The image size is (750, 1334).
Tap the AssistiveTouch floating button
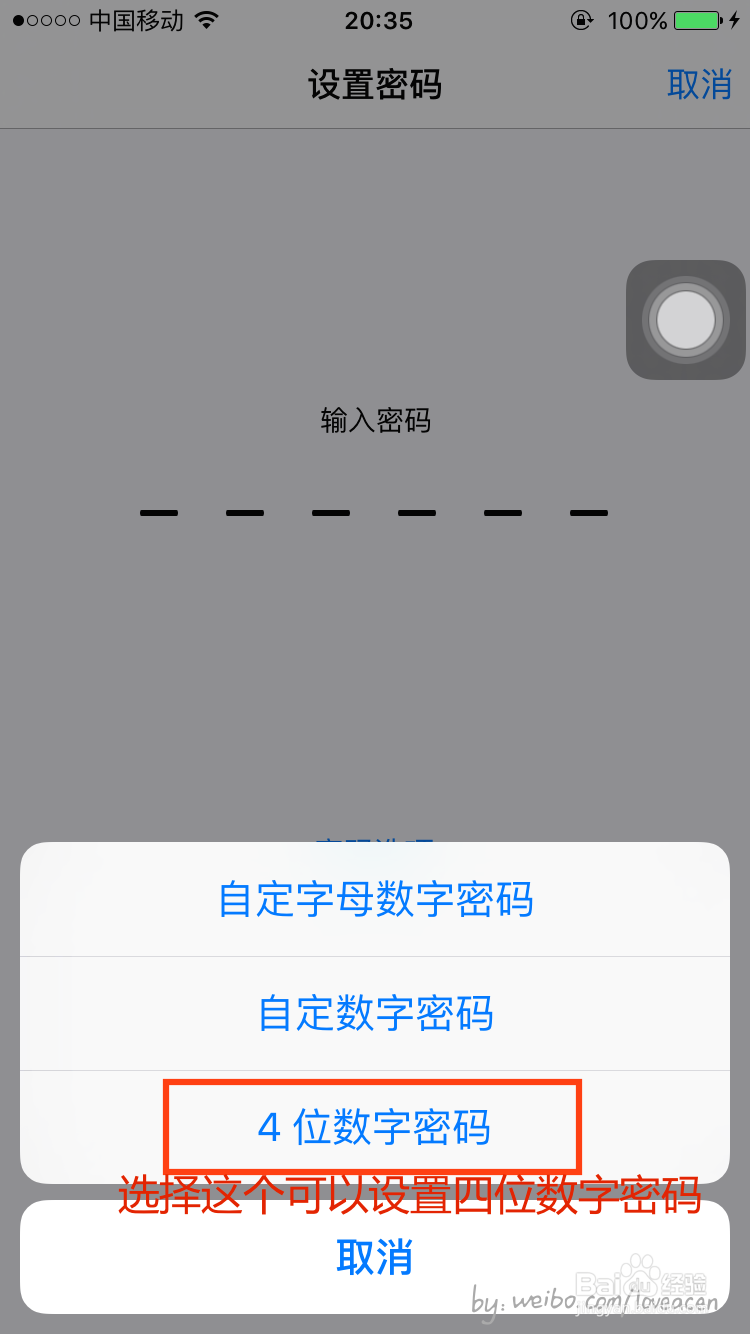[x=686, y=319]
